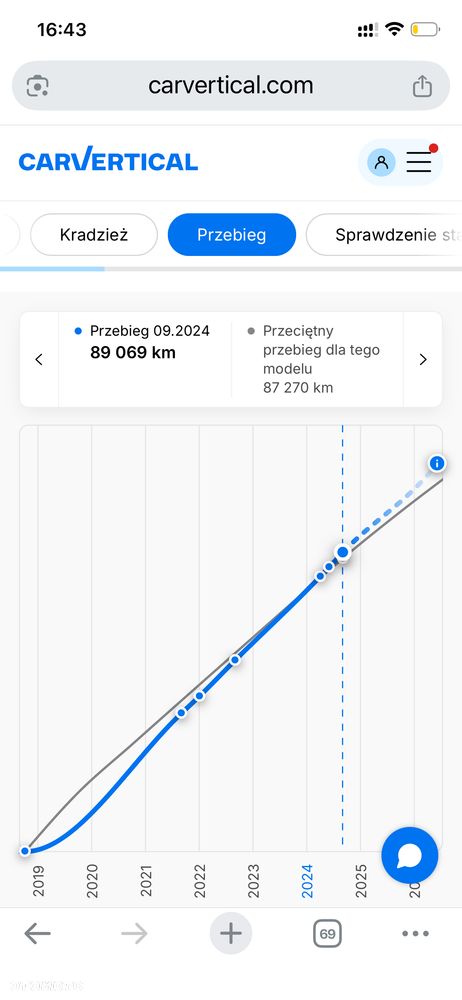Open a new browser tab
Image resolution: width=462 pixels, height=1000 pixels.
point(231,934)
